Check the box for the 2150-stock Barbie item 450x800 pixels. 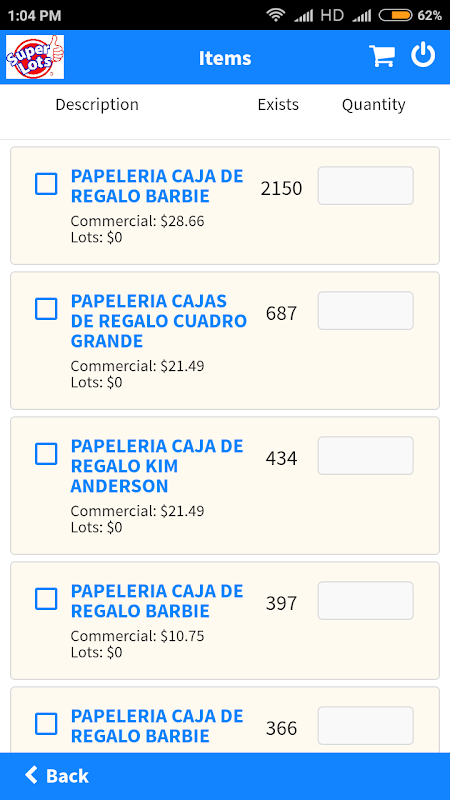pos(46,184)
